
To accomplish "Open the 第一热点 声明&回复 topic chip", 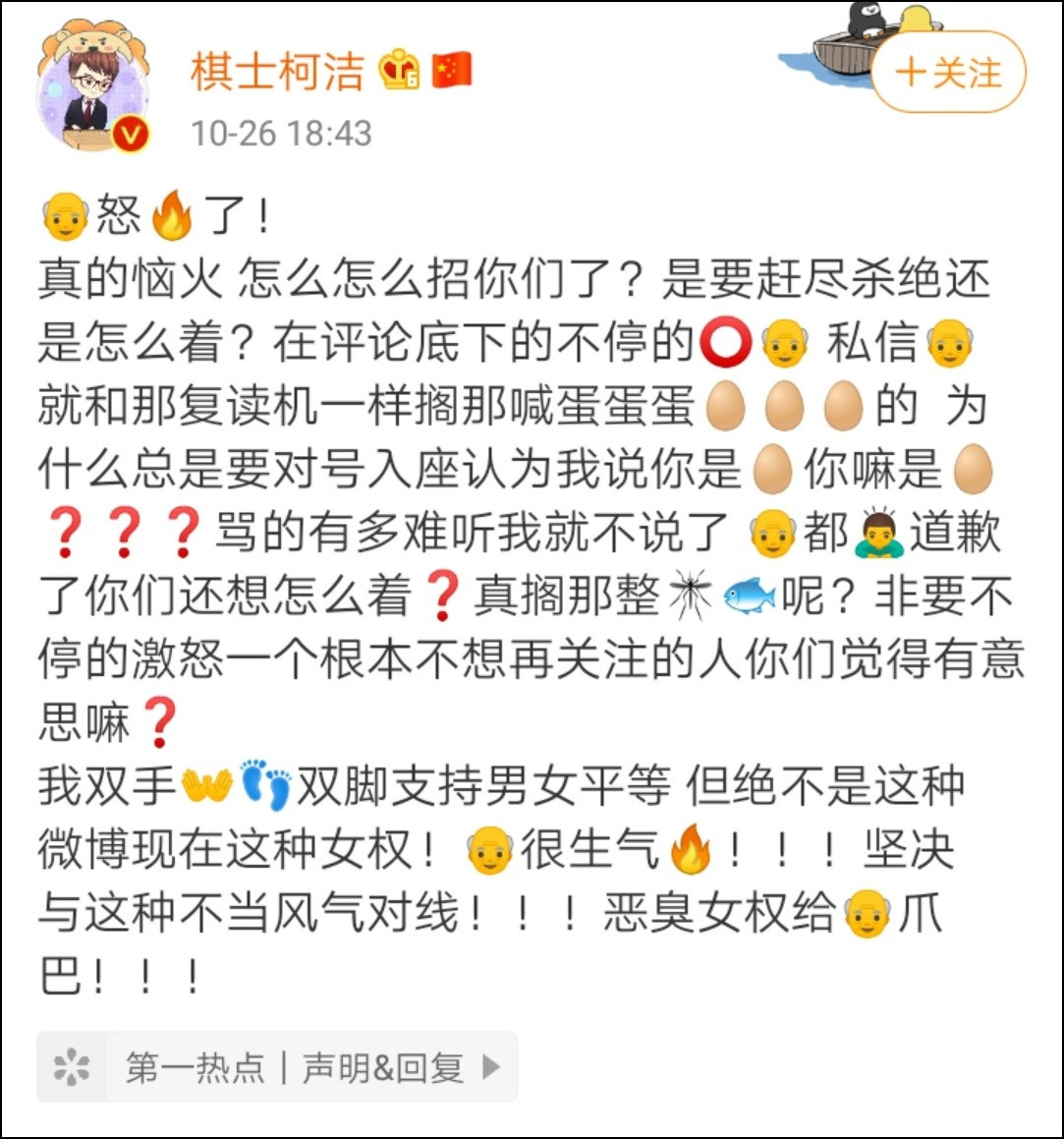I will coord(277,1066).
